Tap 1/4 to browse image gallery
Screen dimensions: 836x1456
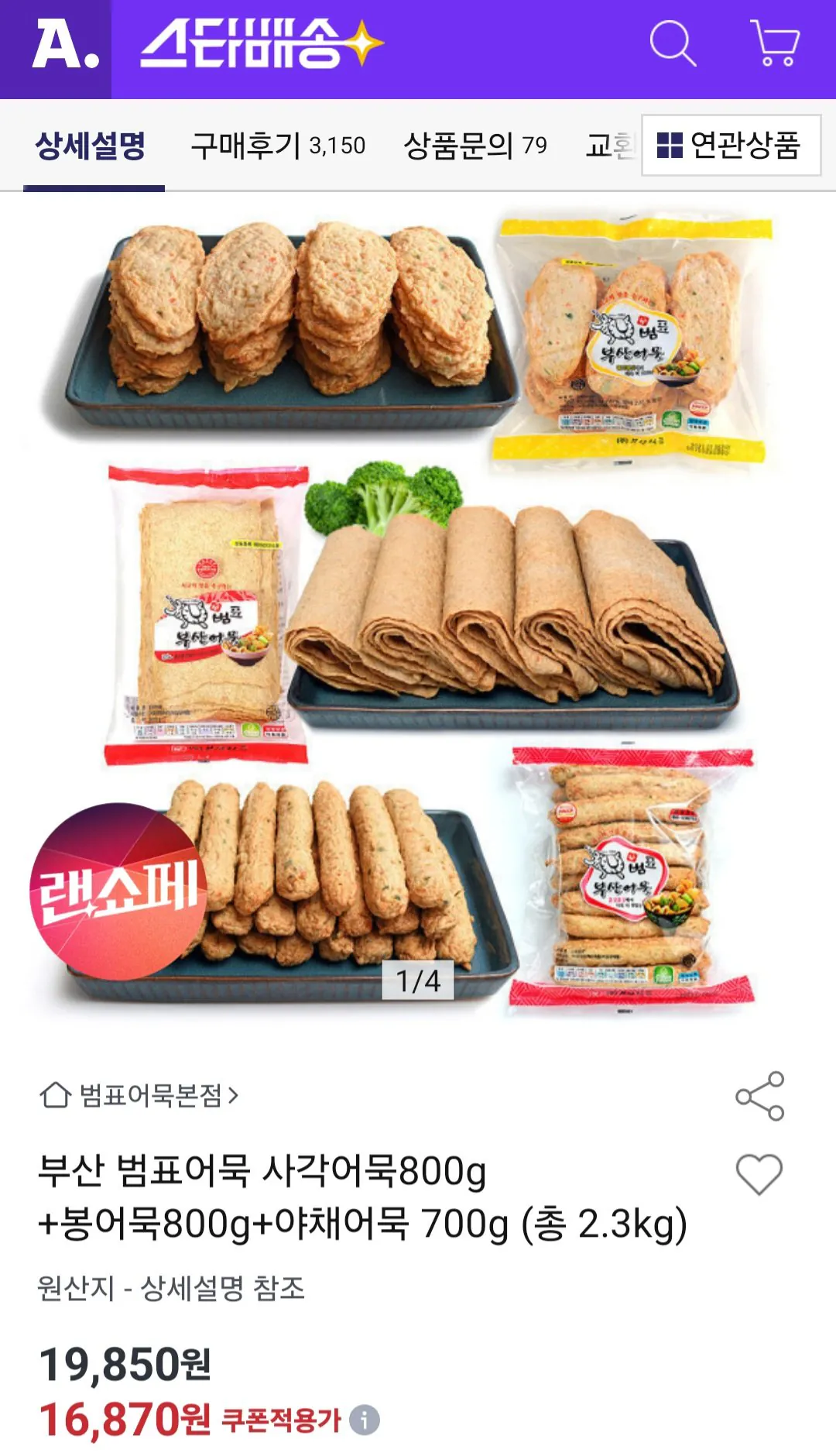418,980
